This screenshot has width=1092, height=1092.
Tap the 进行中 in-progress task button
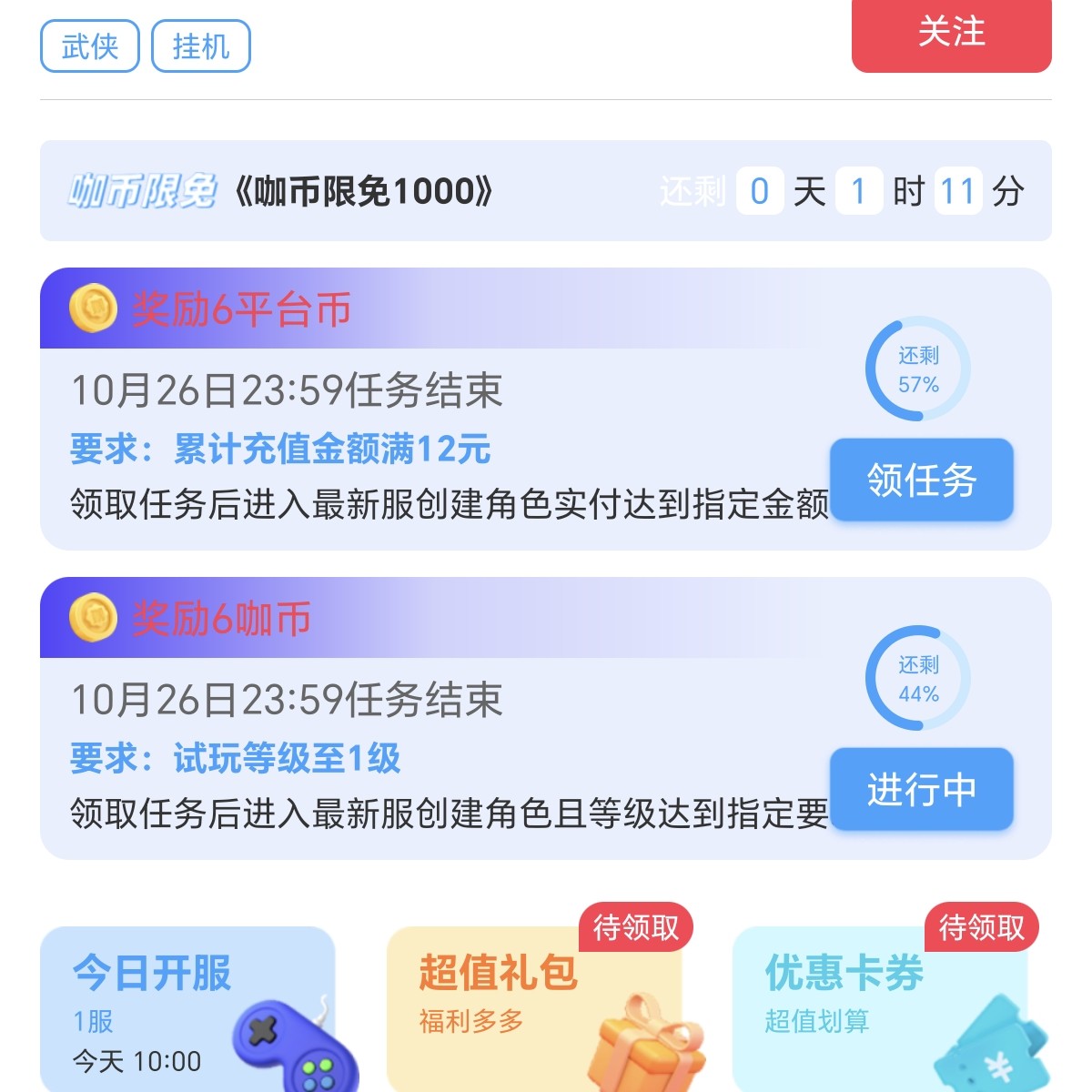(x=921, y=789)
